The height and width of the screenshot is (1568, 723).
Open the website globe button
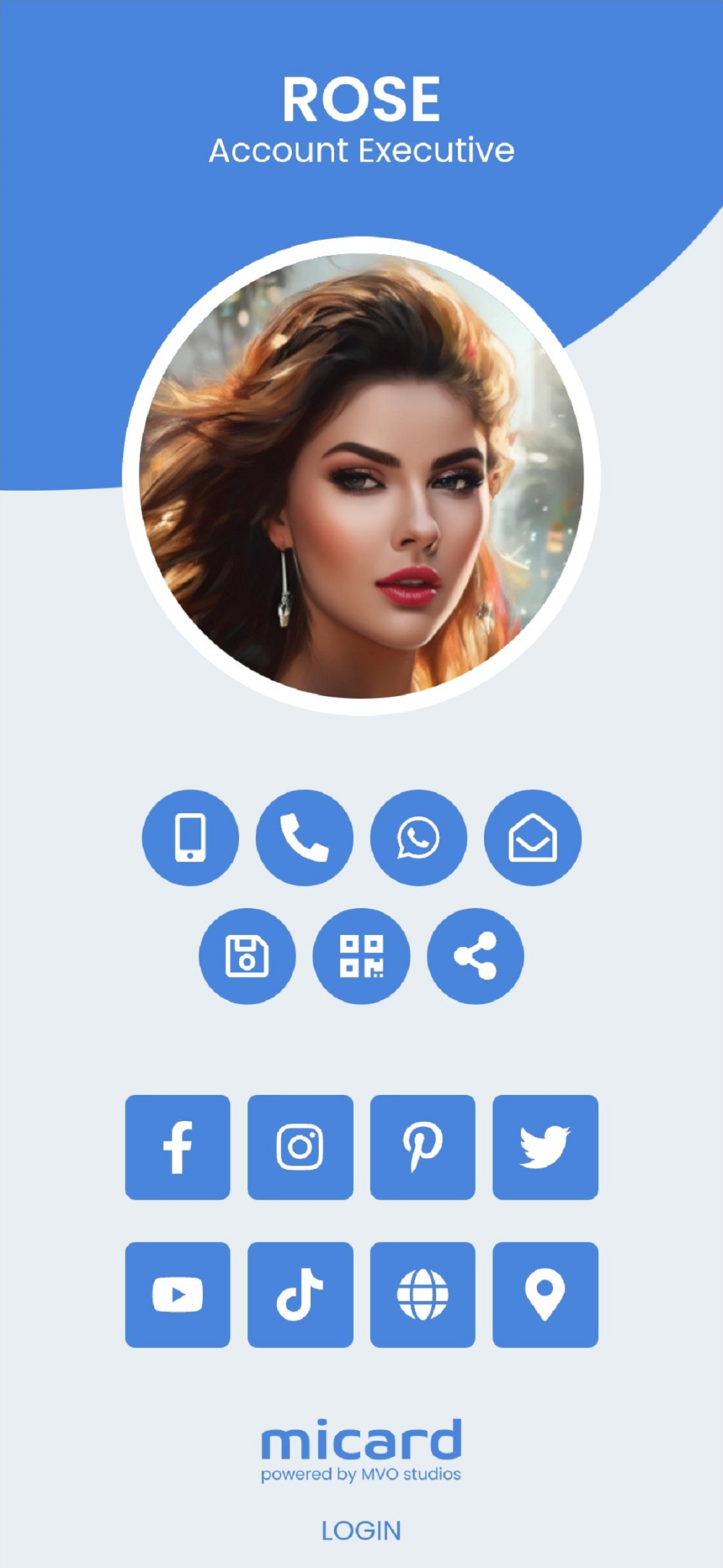423,1295
